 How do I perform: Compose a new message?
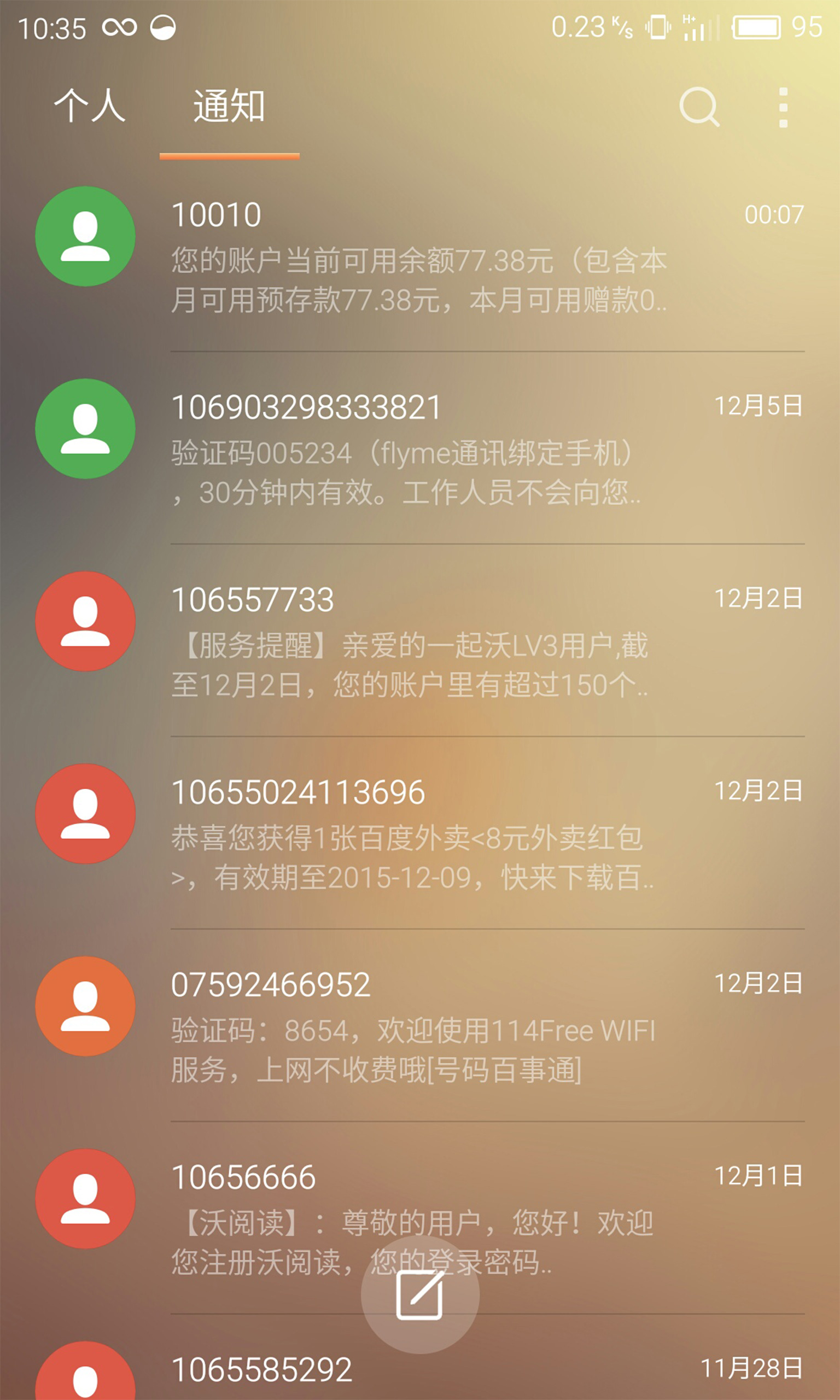pyautogui.click(x=420, y=1293)
